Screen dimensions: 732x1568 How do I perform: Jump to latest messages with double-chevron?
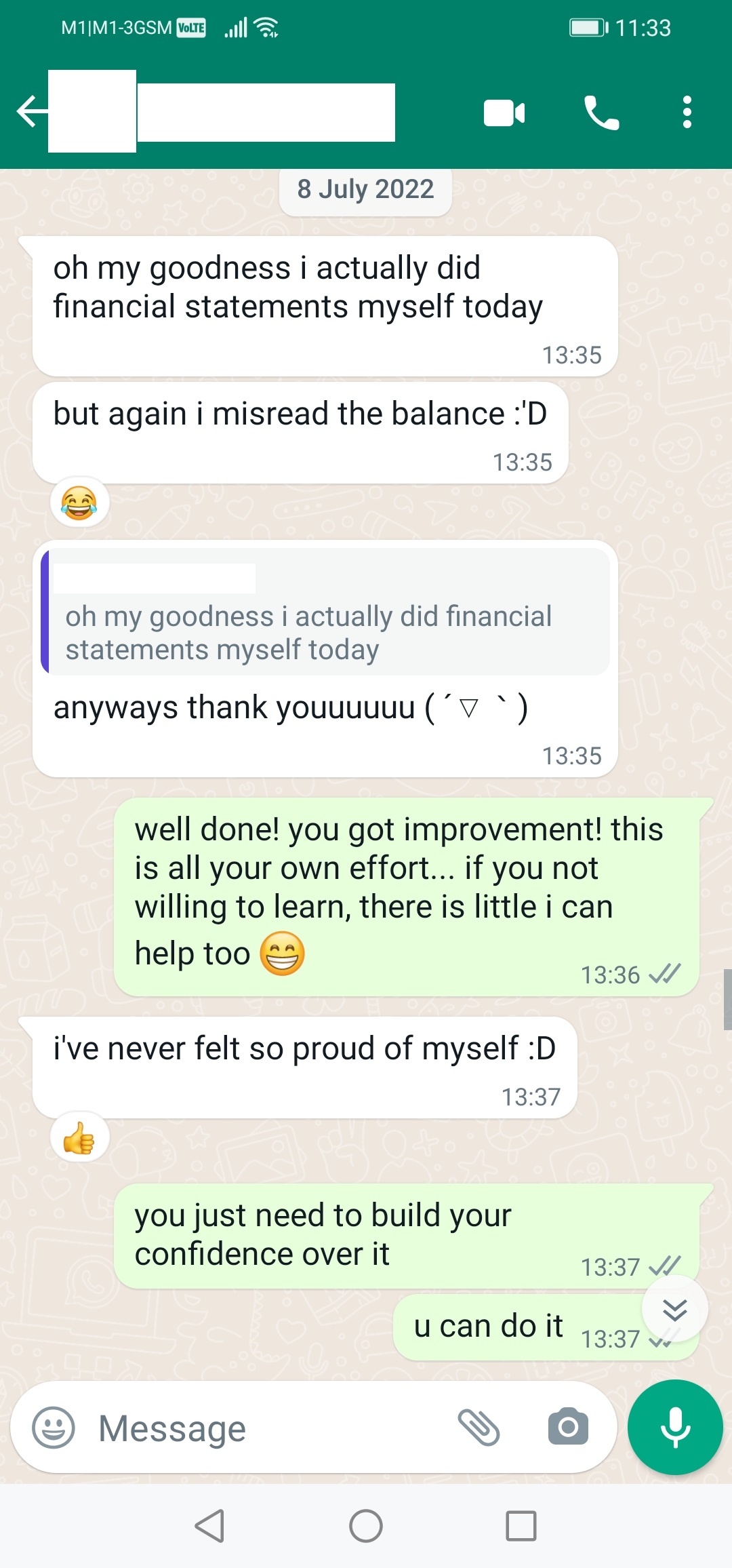675,1309
